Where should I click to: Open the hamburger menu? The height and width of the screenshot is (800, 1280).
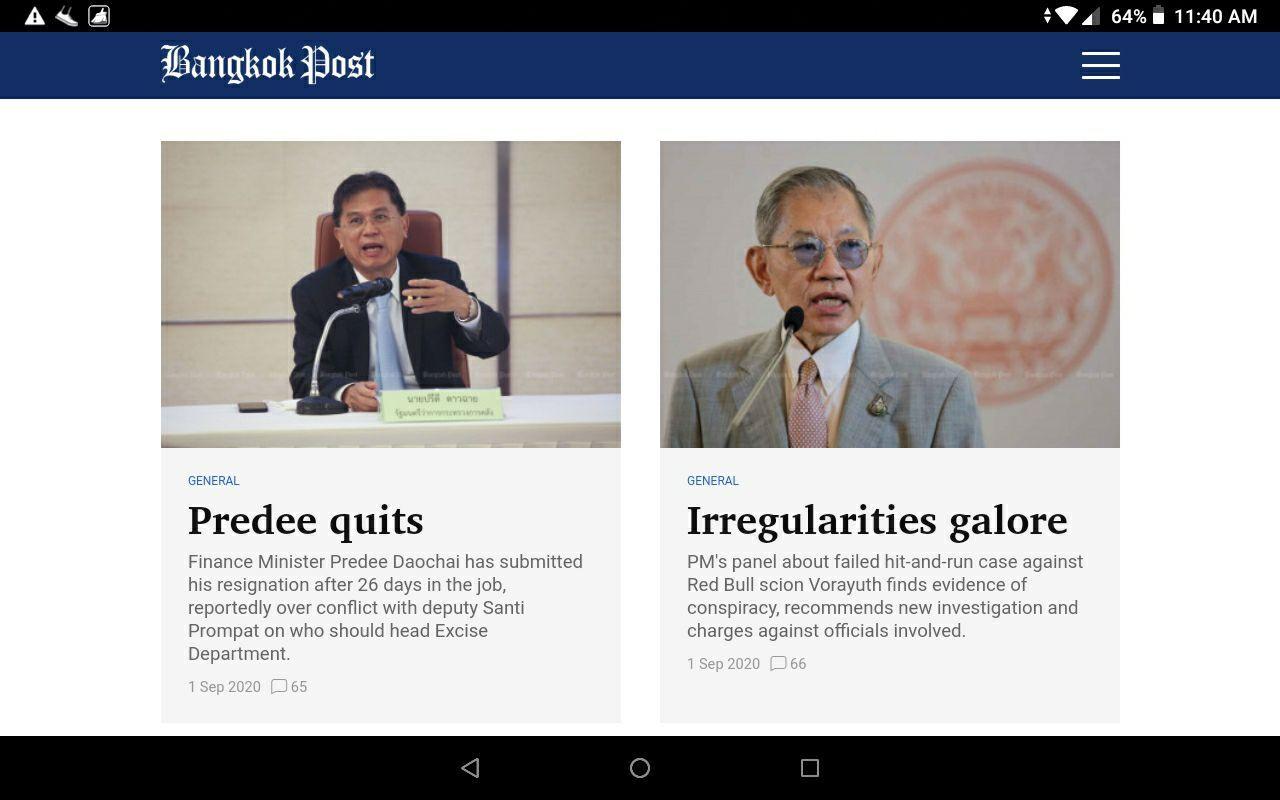(x=1100, y=65)
